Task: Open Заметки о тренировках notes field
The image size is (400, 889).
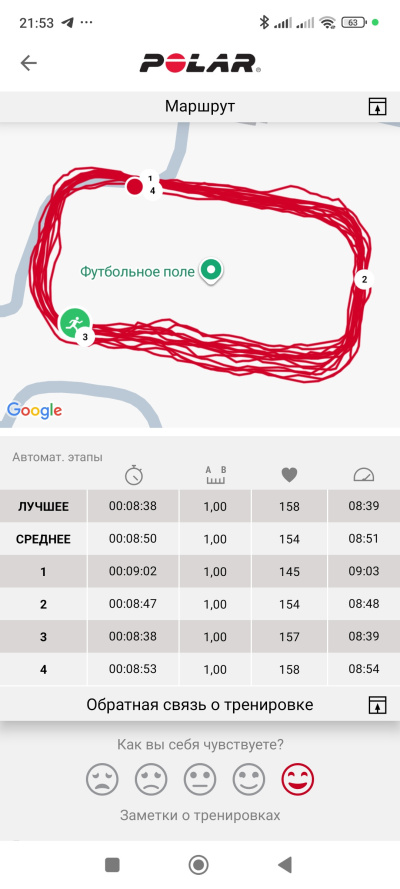Action: click(x=200, y=815)
